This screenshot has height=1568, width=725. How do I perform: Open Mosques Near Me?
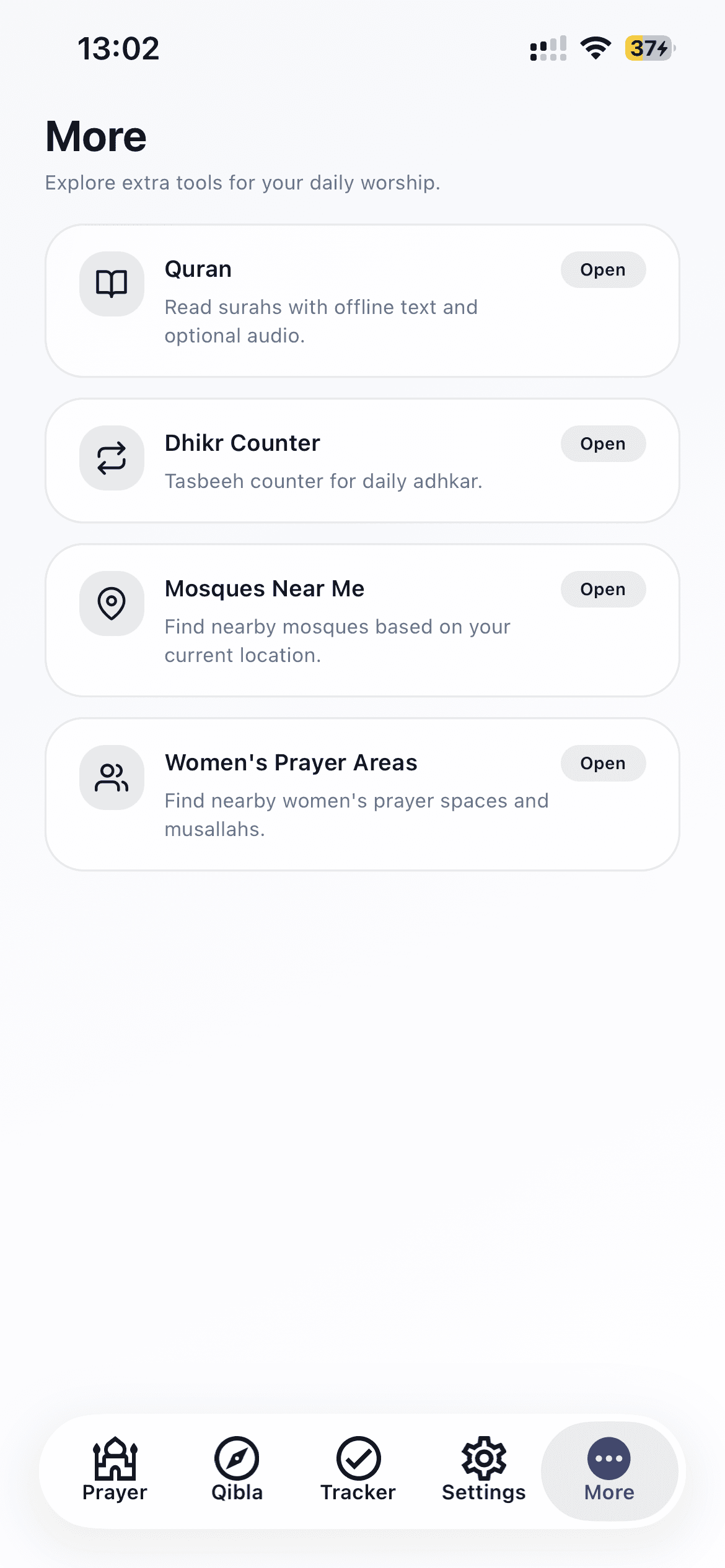(x=602, y=589)
